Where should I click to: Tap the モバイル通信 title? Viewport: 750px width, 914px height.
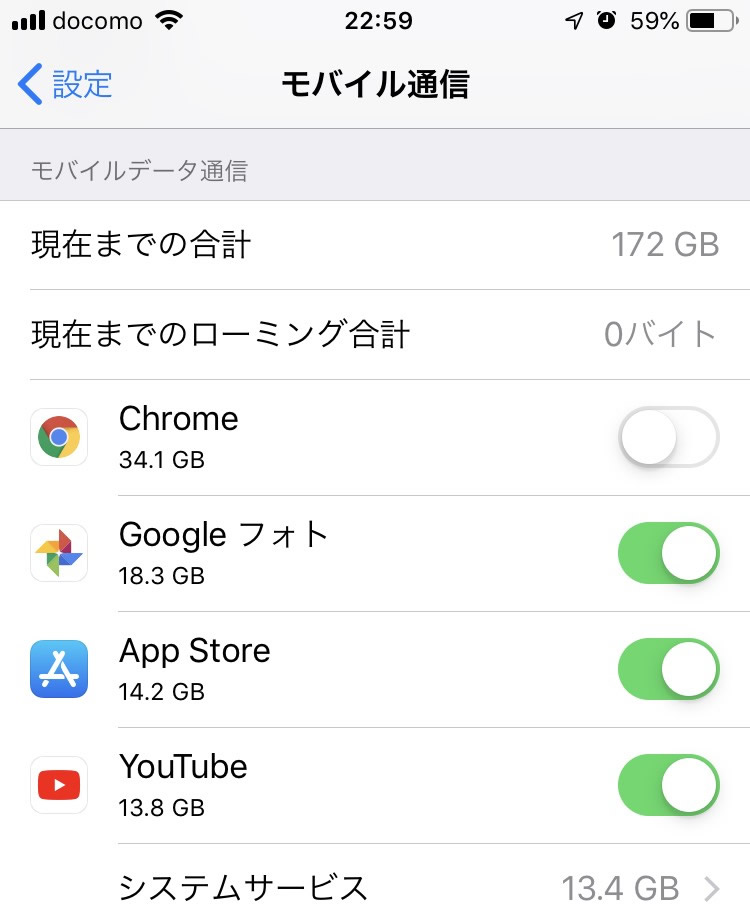coord(375,85)
